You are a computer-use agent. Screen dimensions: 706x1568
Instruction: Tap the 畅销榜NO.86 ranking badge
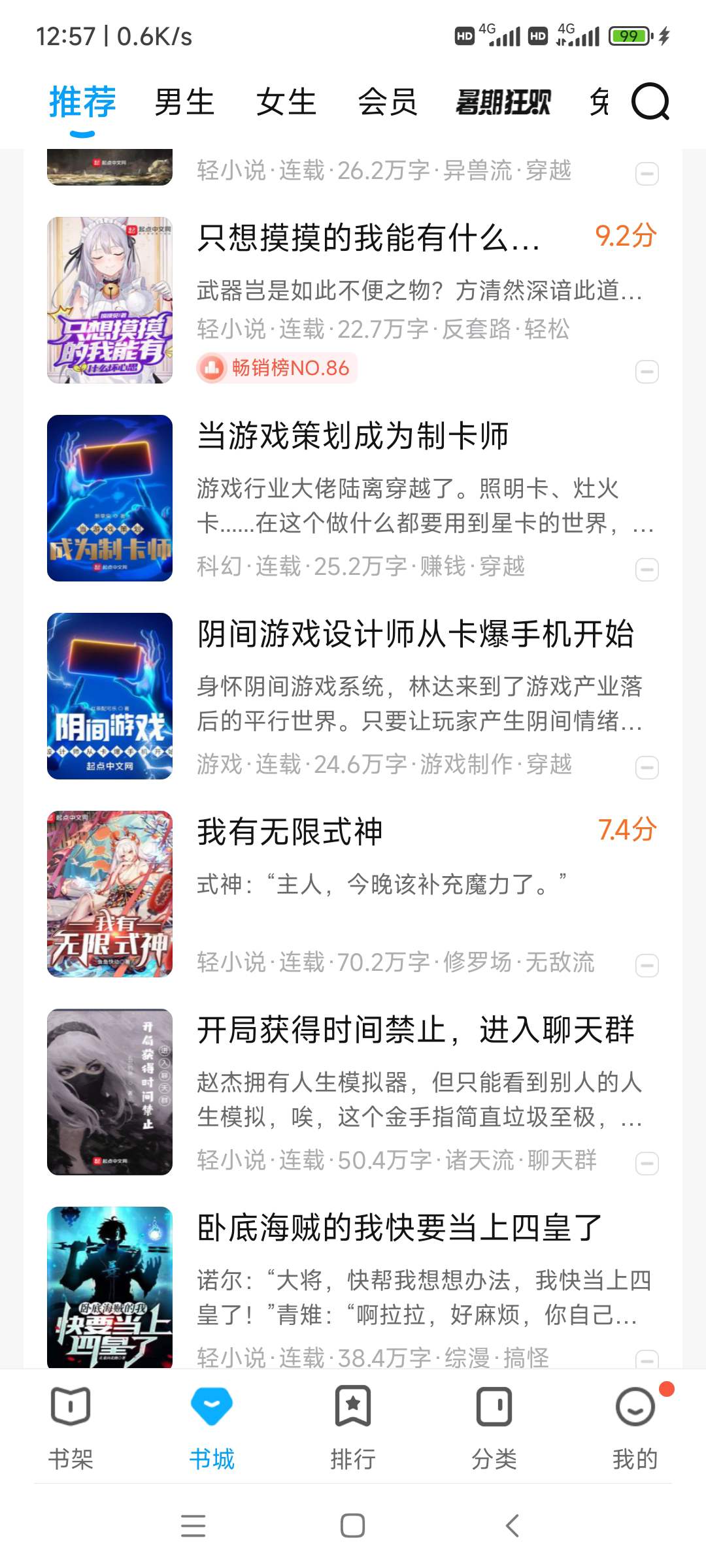[277, 368]
